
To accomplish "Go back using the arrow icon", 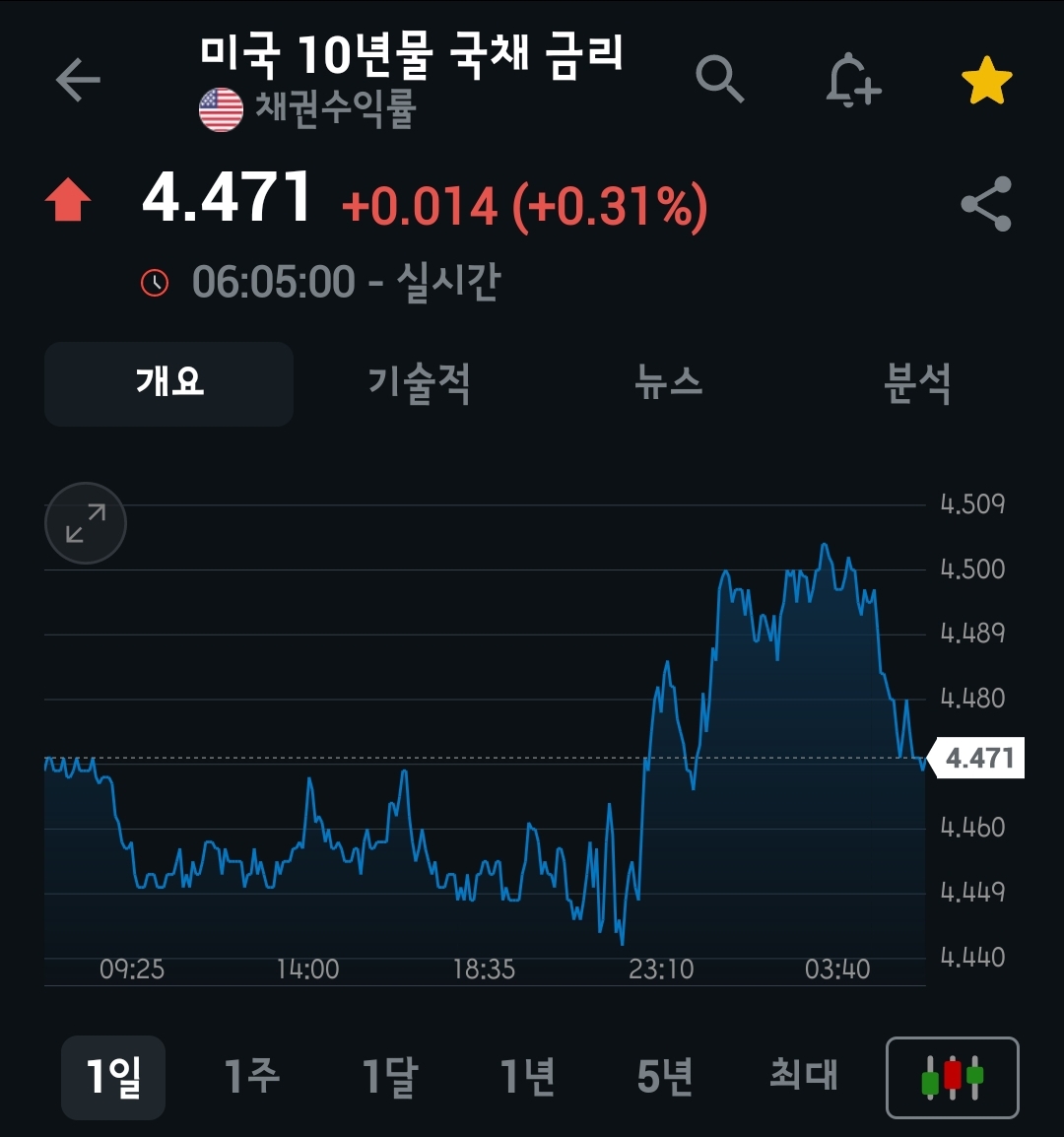I will tap(79, 79).
